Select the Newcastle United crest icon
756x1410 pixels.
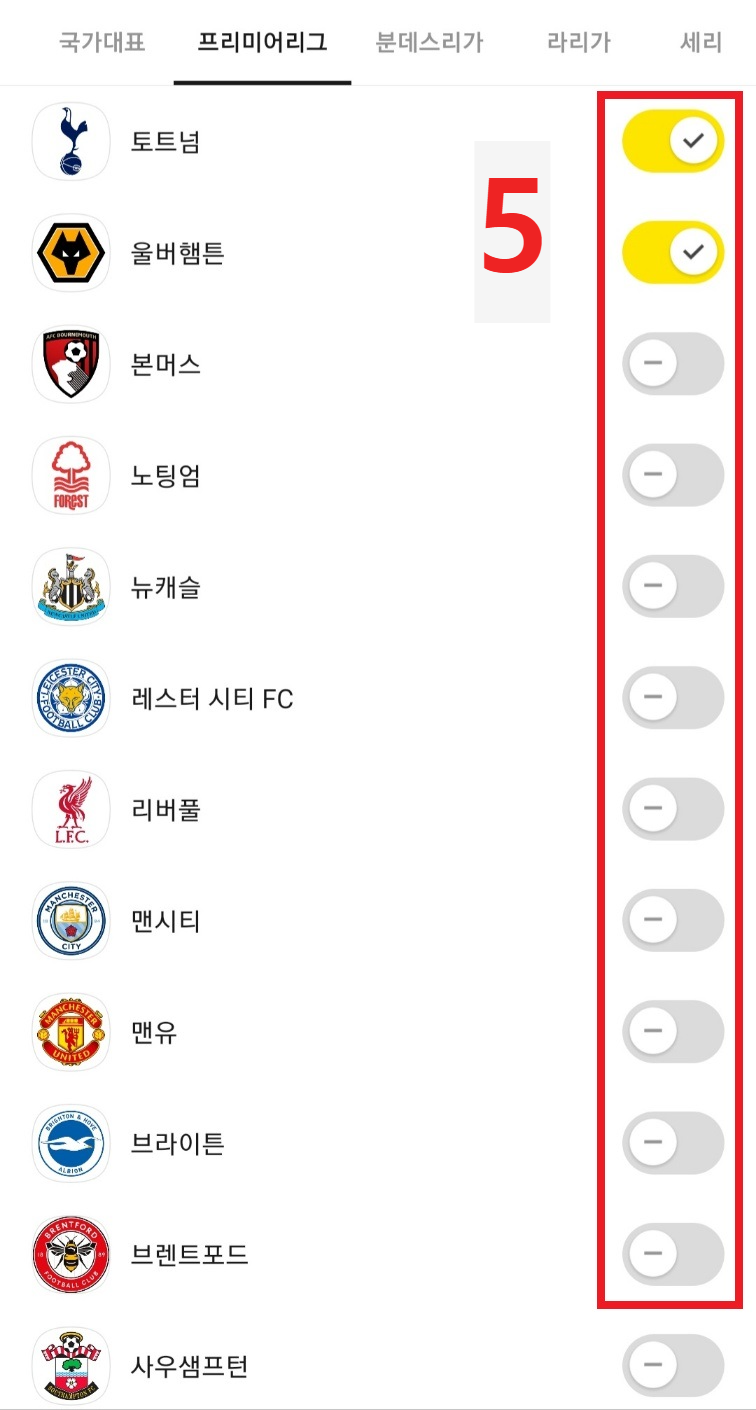(71, 586)
